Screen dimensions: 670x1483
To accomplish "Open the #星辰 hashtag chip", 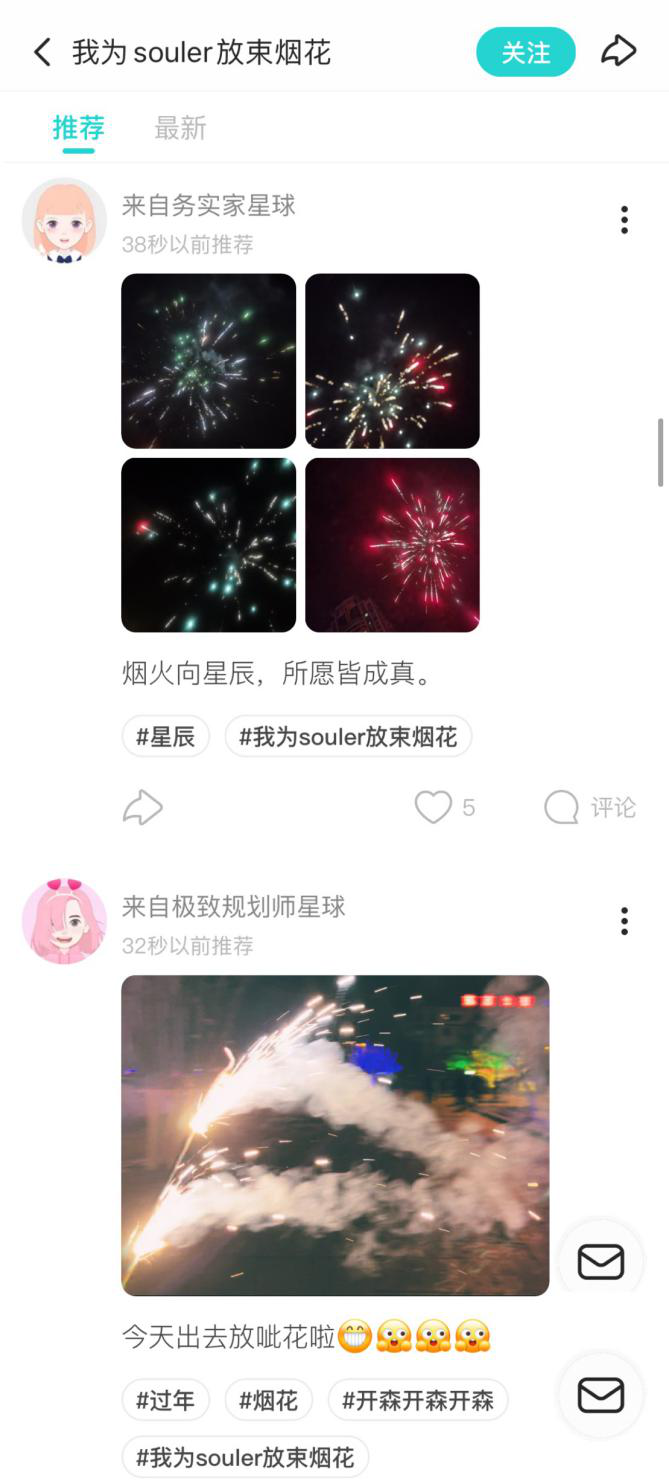I will coord(166,737).
